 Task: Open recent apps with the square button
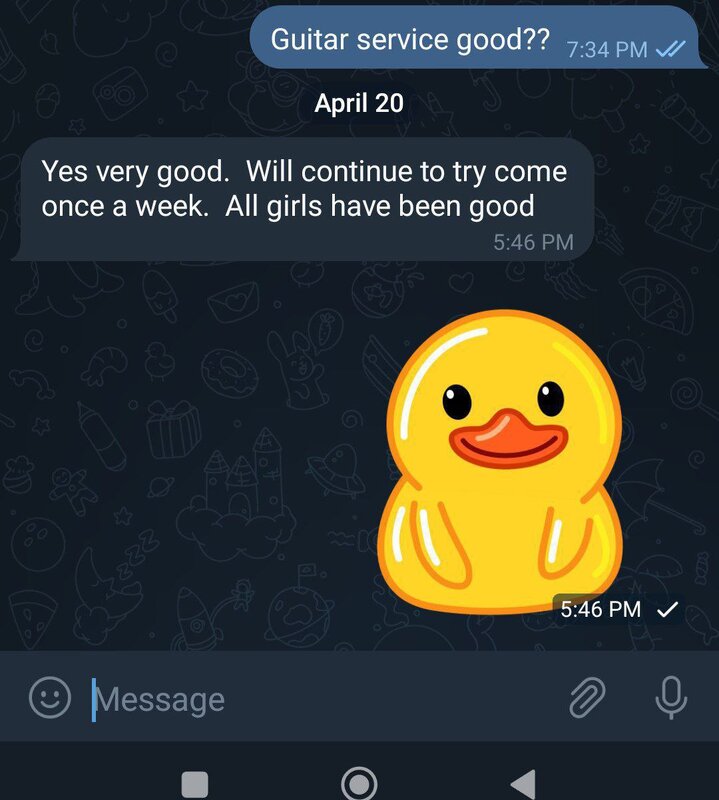coord(195,783)
